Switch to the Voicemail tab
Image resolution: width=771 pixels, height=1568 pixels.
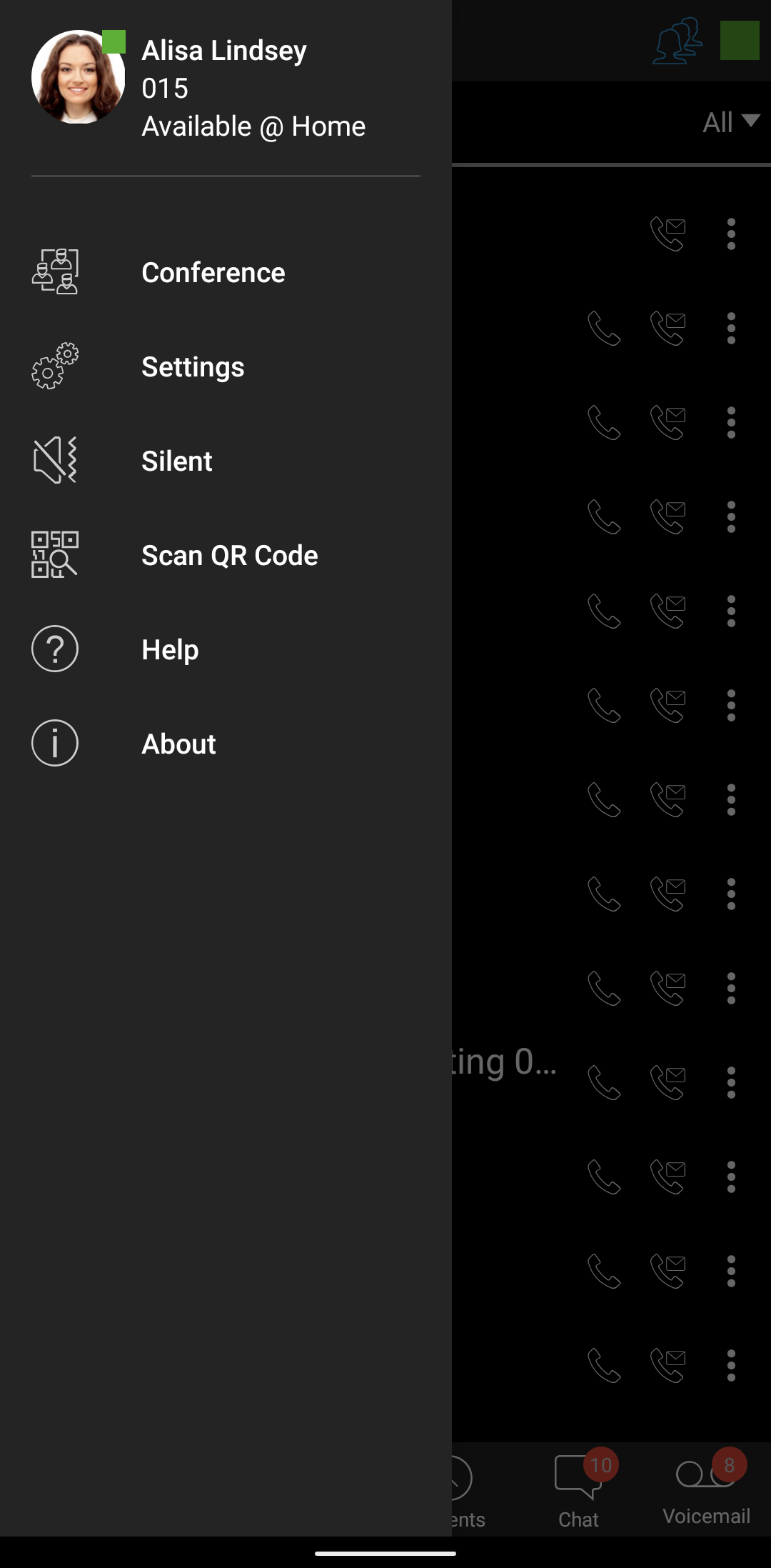pos(707,1490)
